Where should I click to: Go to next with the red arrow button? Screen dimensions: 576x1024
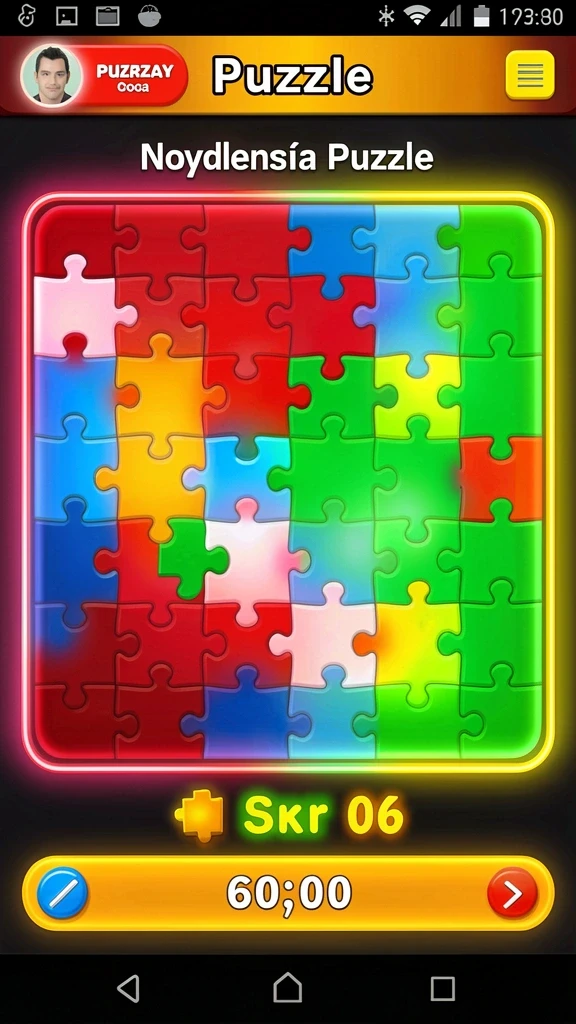[513, 893]
